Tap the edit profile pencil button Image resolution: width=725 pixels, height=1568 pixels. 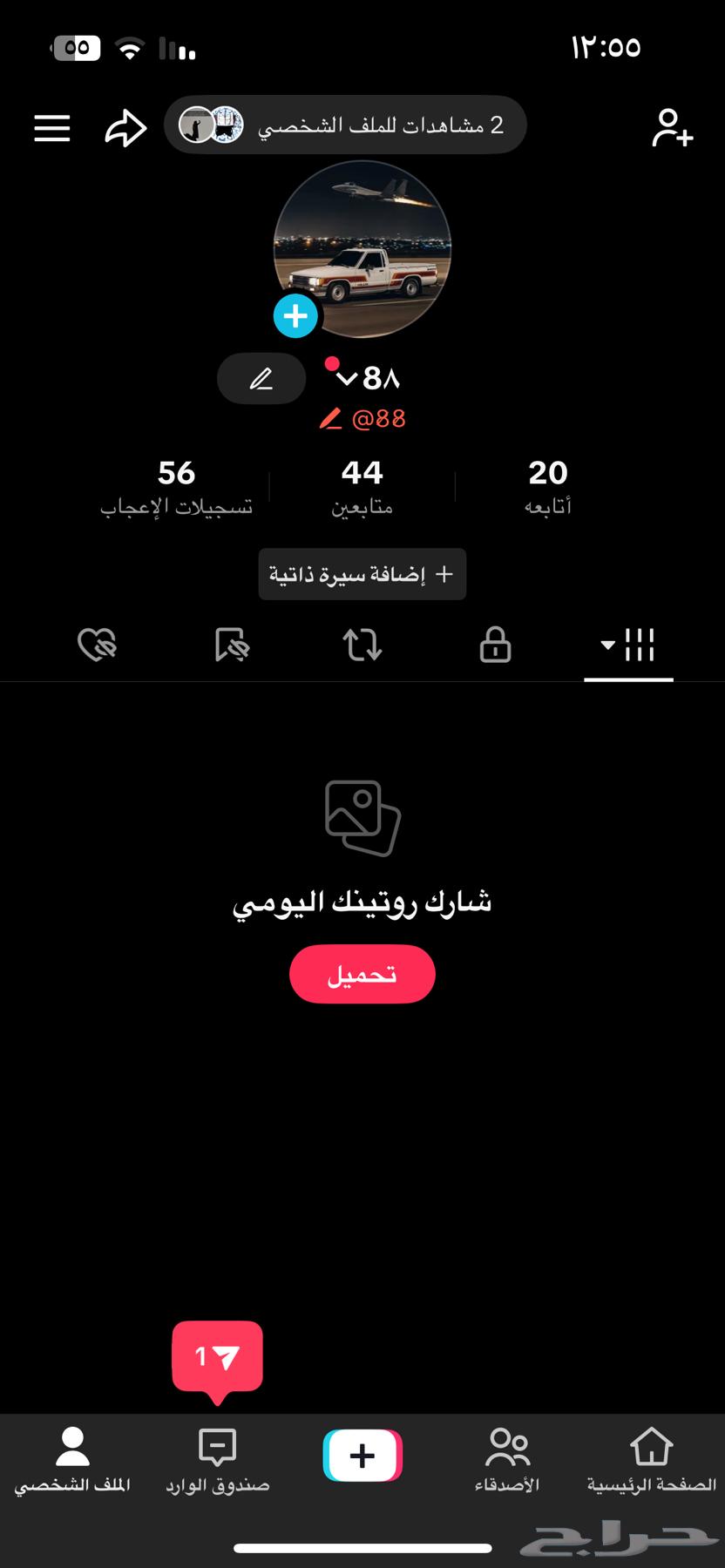coord(261,378)
